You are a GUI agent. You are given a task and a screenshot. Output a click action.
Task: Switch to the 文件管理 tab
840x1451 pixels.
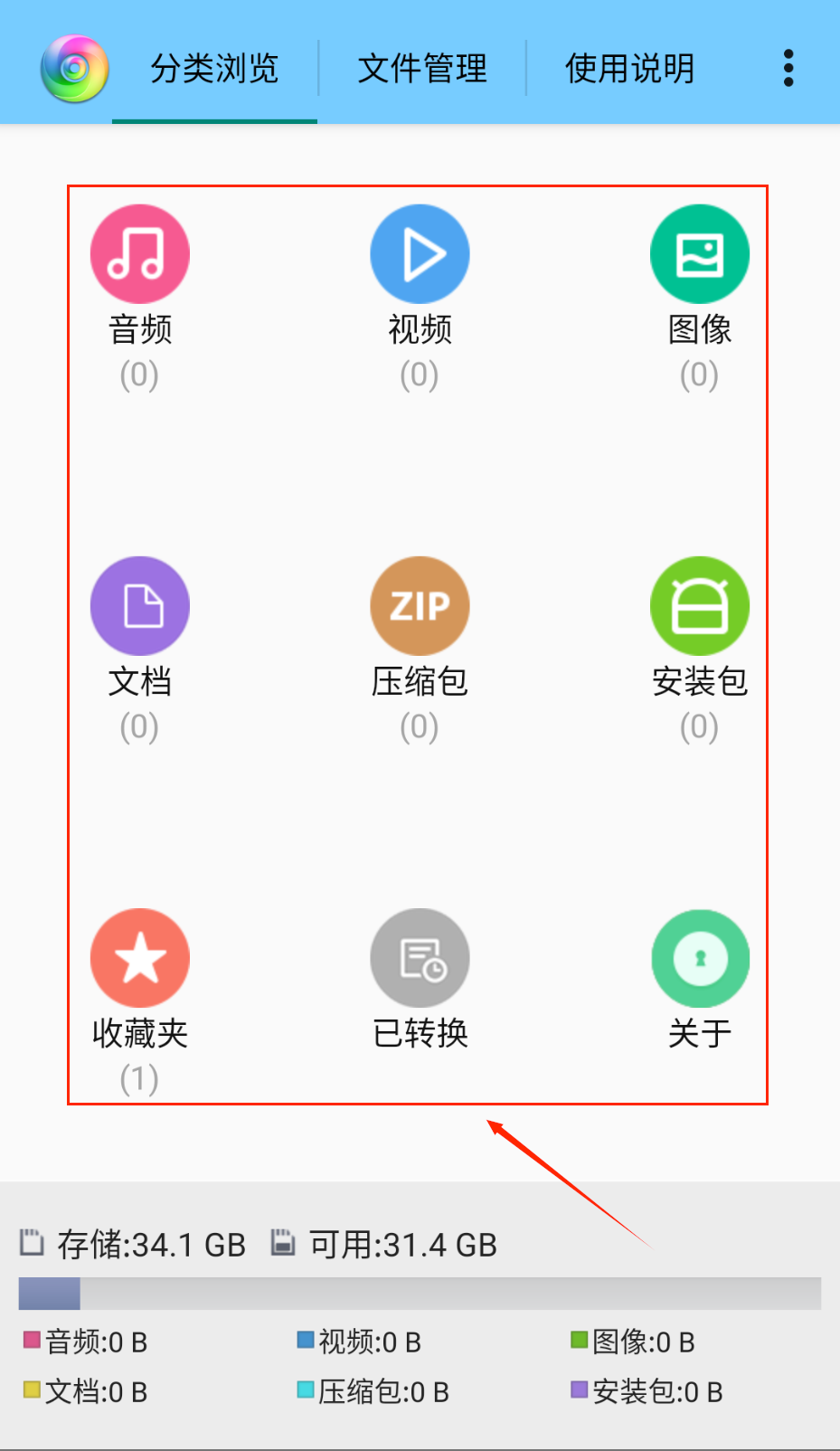[x=422, y=69]
